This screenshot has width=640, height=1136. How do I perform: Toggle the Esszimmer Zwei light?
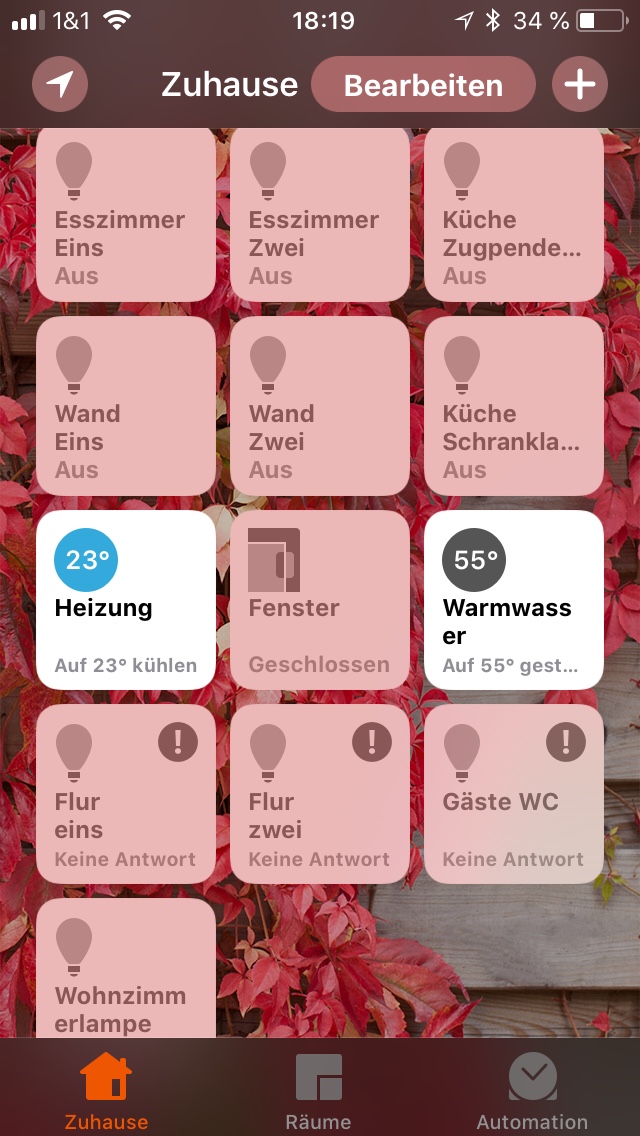320,217
